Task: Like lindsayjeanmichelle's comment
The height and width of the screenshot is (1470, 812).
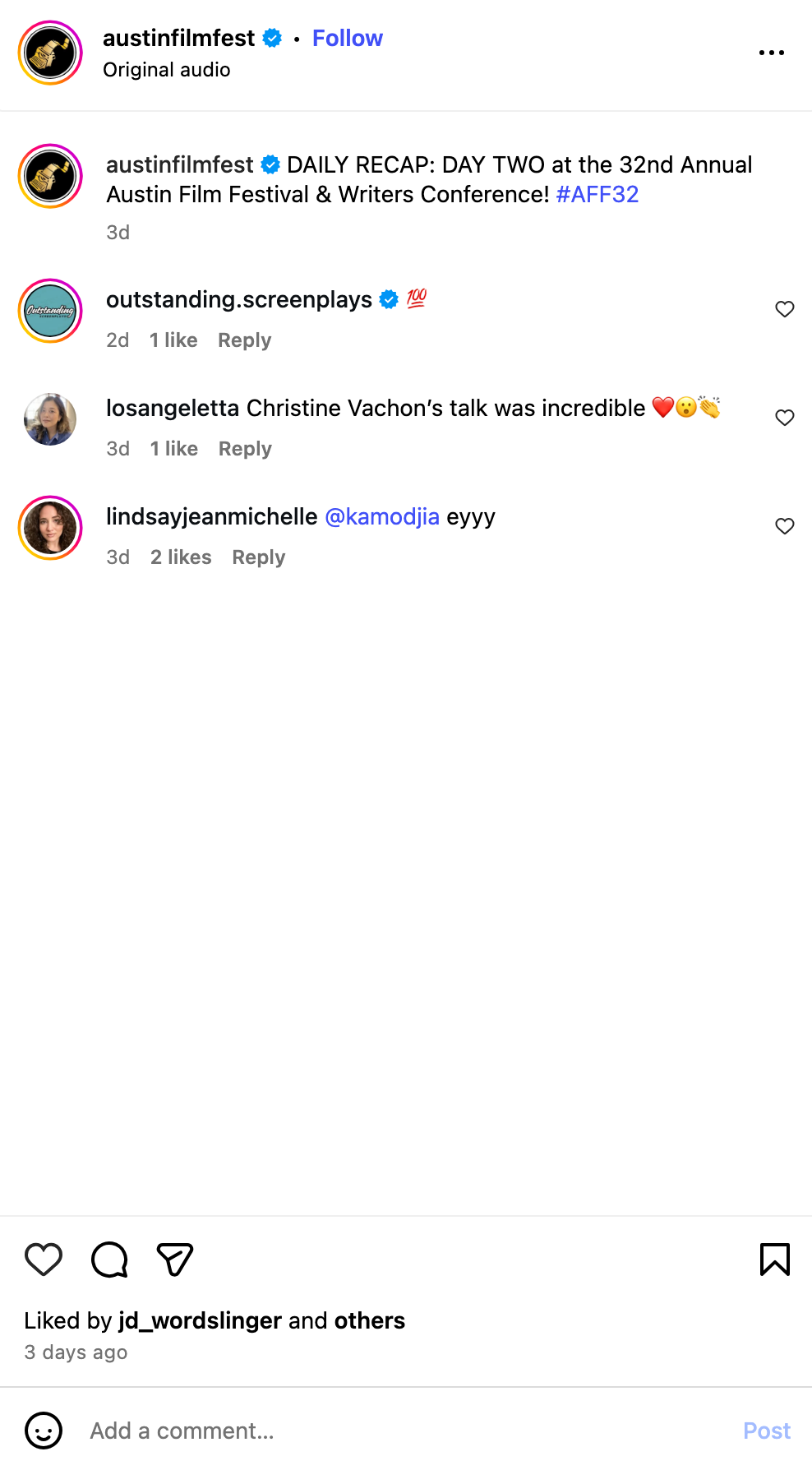Action: tap(785, 526)
